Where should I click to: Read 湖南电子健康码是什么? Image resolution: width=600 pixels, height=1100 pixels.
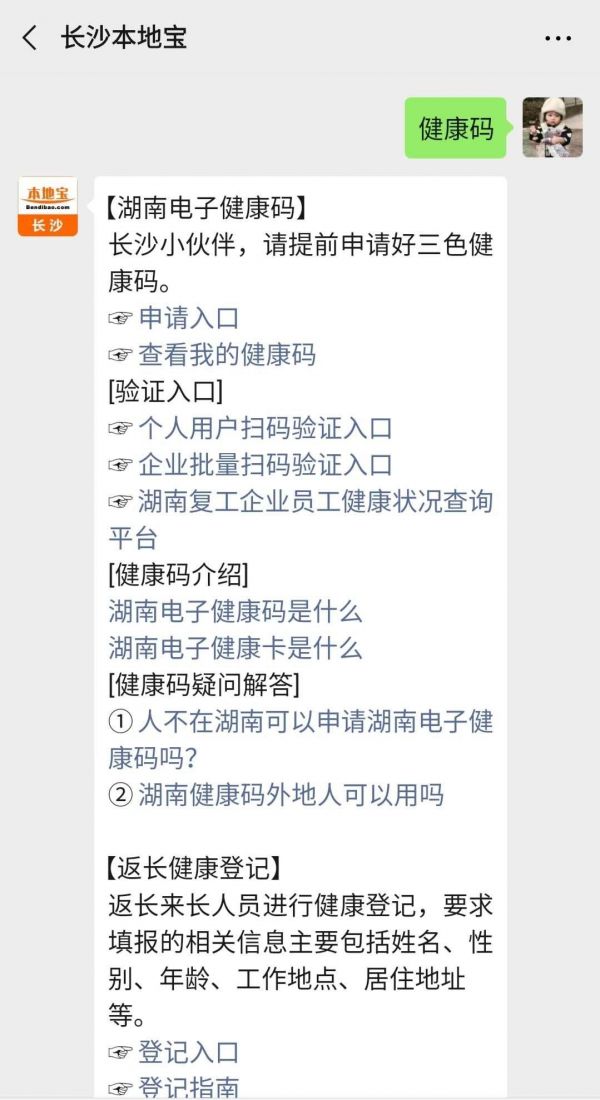(x=235, y=611)
